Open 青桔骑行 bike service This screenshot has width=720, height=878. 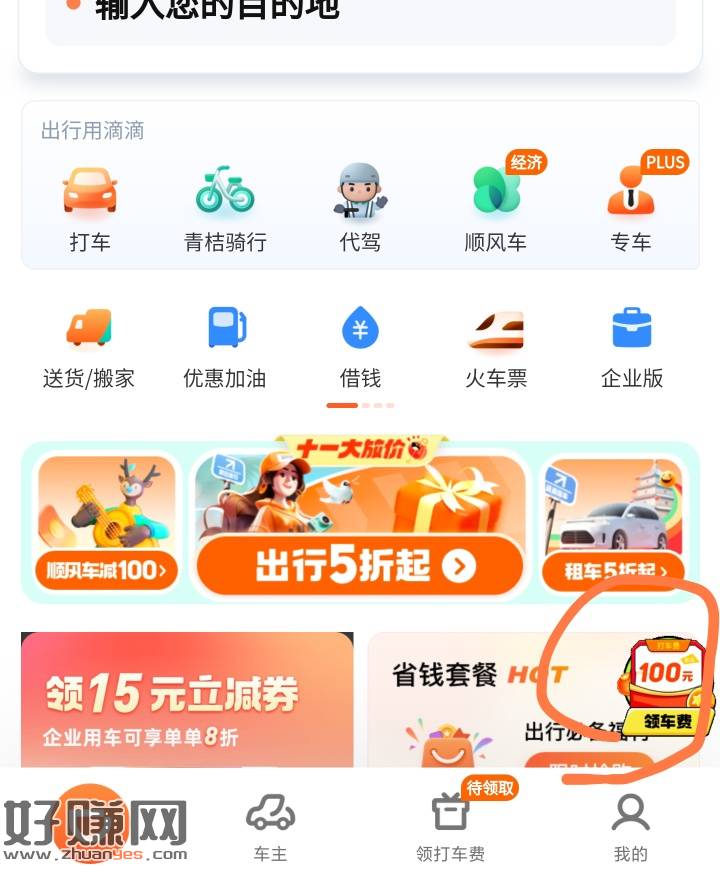click(x=225, y=205)
